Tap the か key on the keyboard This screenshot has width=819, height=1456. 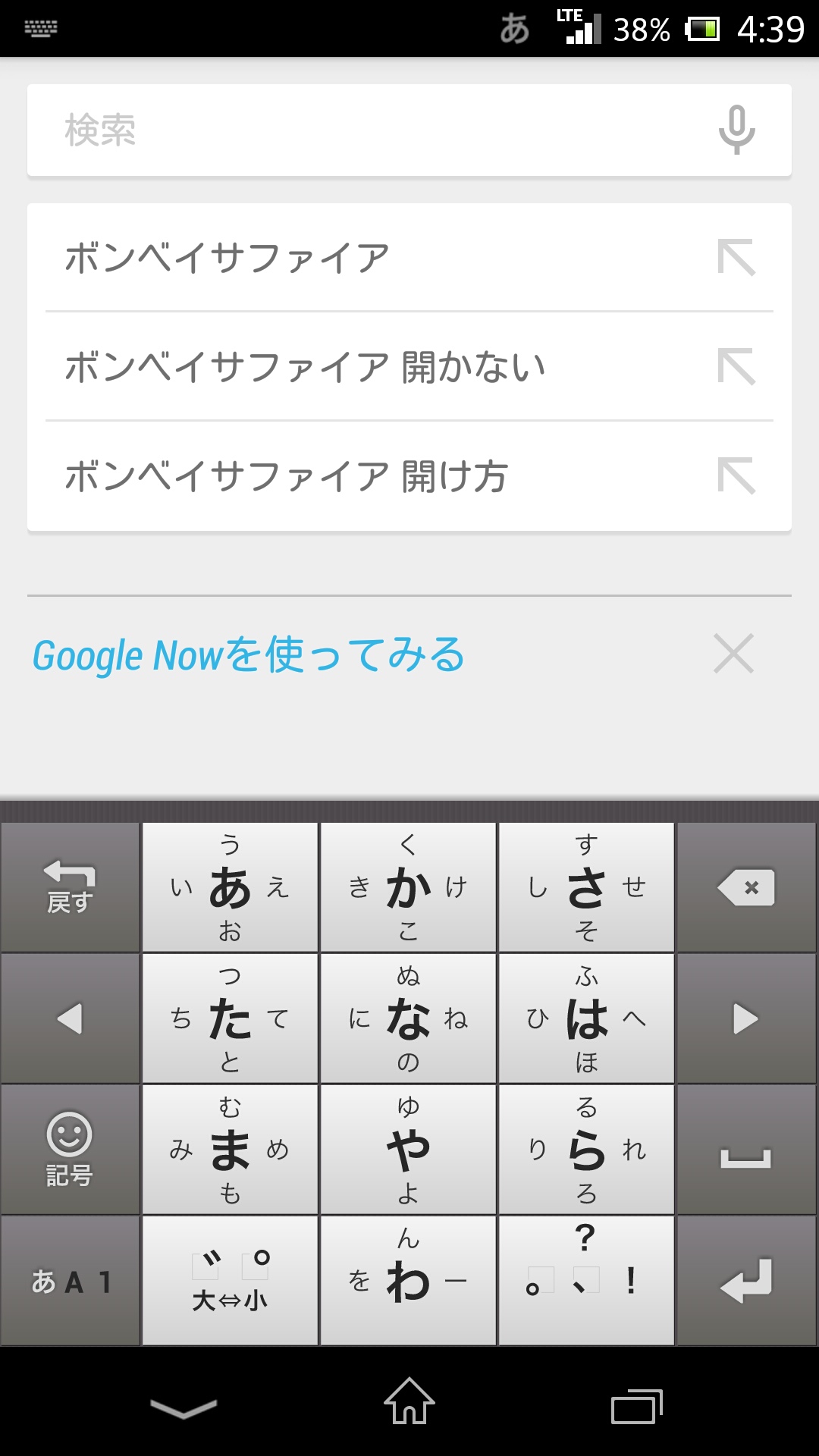click(x=408, y=887)
